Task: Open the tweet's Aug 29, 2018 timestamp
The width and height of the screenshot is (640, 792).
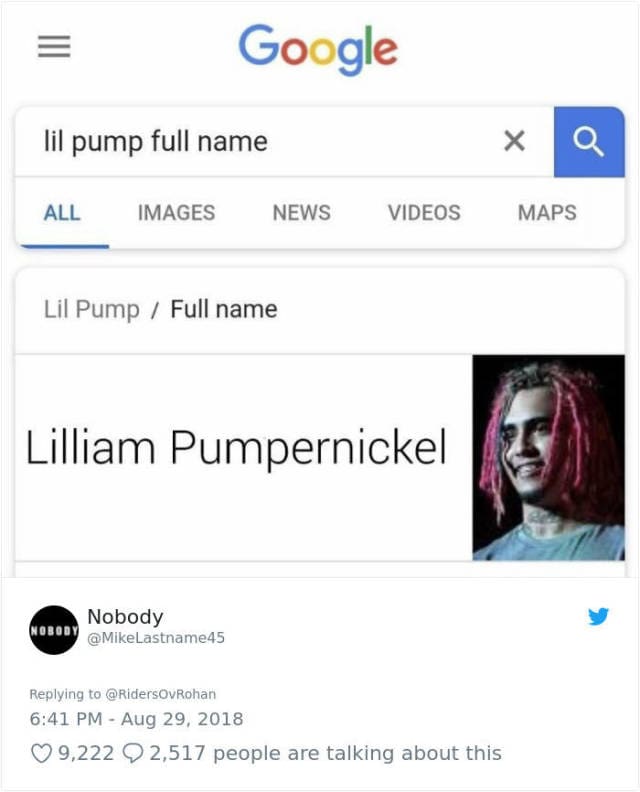Action: click(136, 719)
